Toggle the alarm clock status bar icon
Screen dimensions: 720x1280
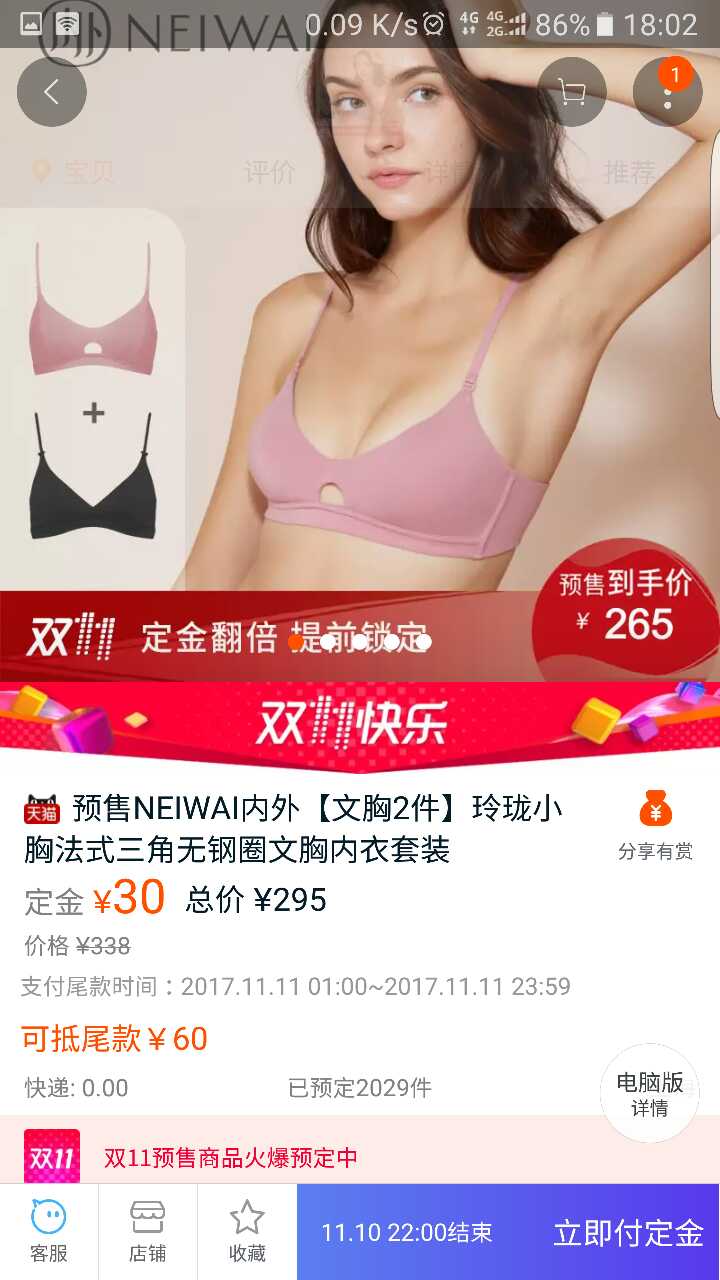(x=432, y=22)
